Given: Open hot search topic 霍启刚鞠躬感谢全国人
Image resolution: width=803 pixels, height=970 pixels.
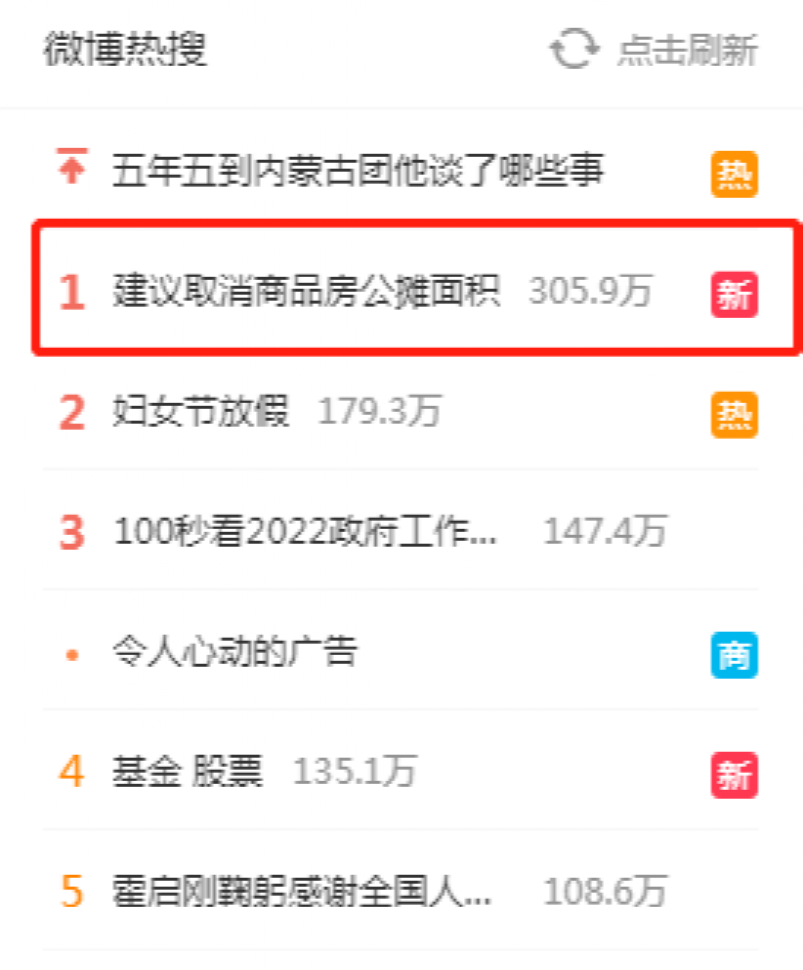Looking at the screenshot, I should coord(302,891).
